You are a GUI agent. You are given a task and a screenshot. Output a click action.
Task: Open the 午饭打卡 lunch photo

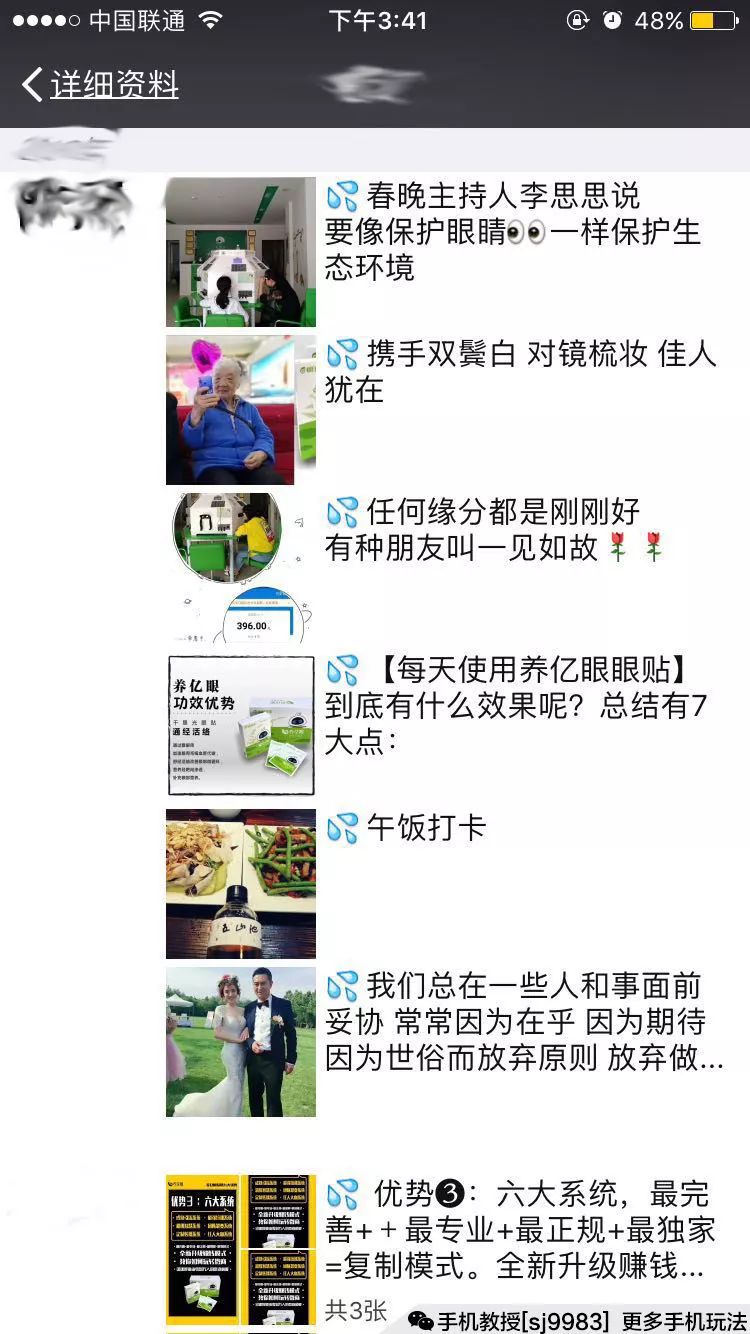pyautogui.click(x=240, y=884)
